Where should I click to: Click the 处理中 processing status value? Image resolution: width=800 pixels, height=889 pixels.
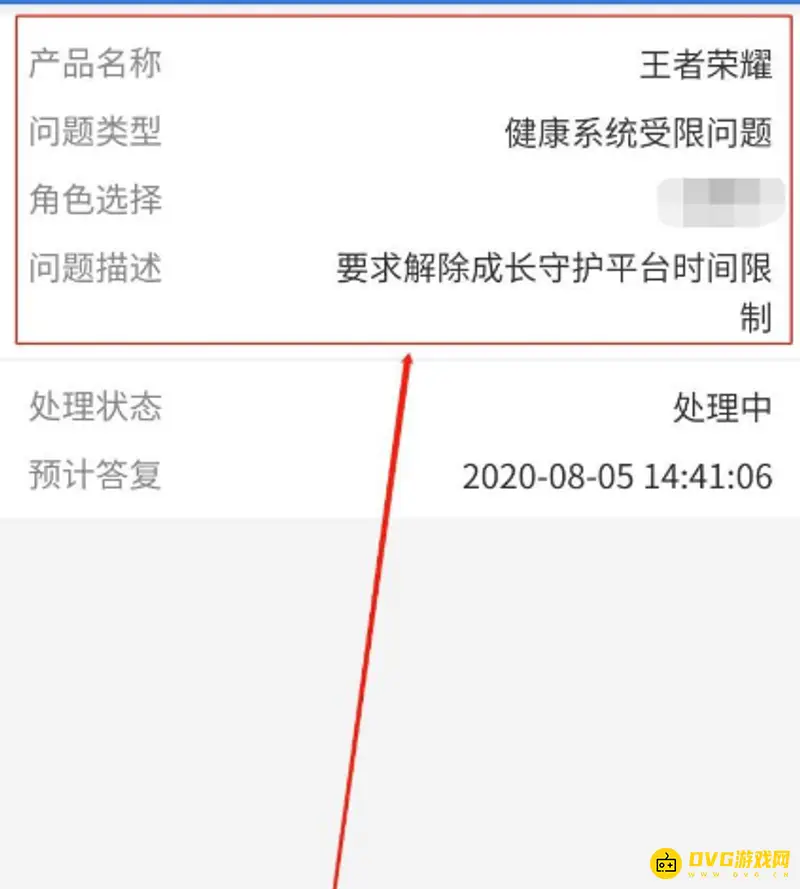[722, 407]
